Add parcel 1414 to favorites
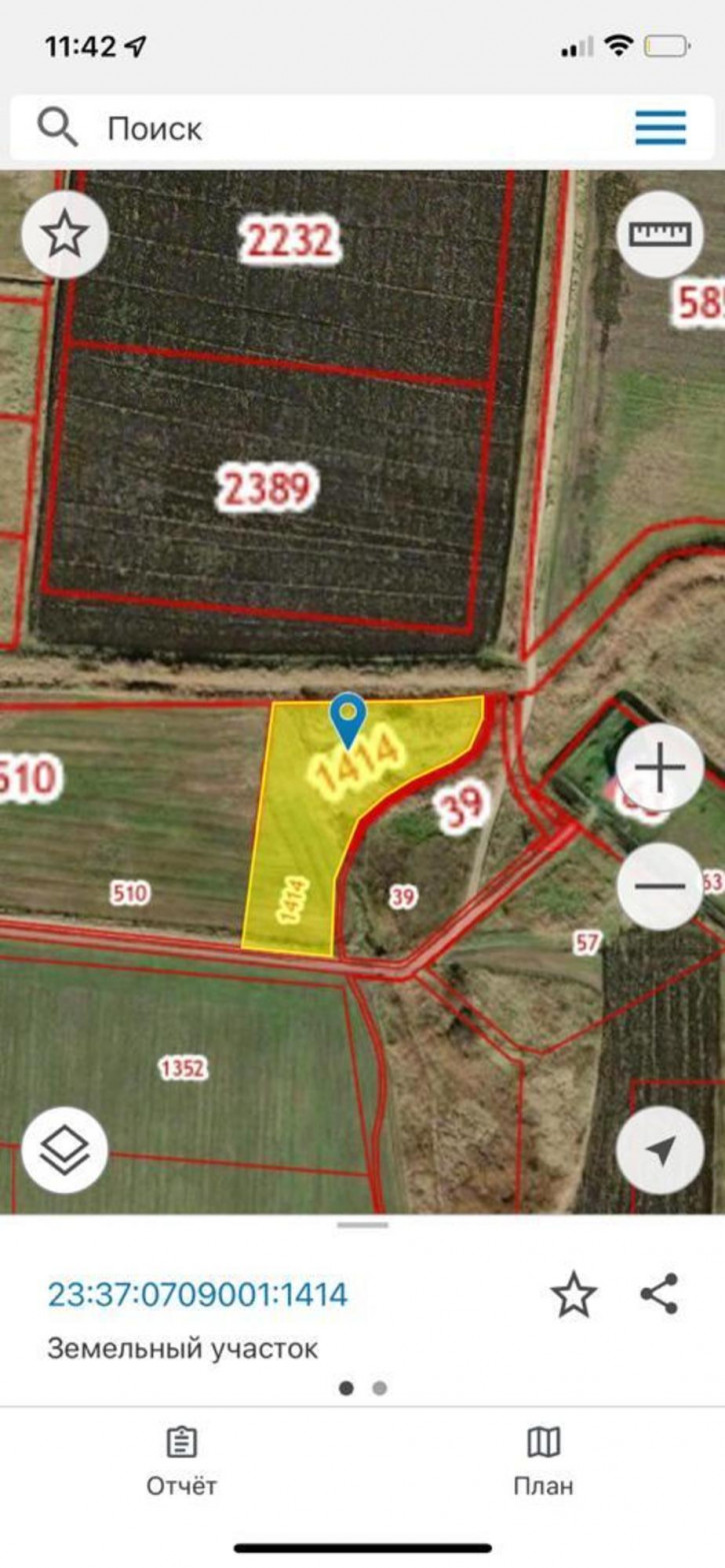Screen dimensions: 725x1568 click(574, 1295)
